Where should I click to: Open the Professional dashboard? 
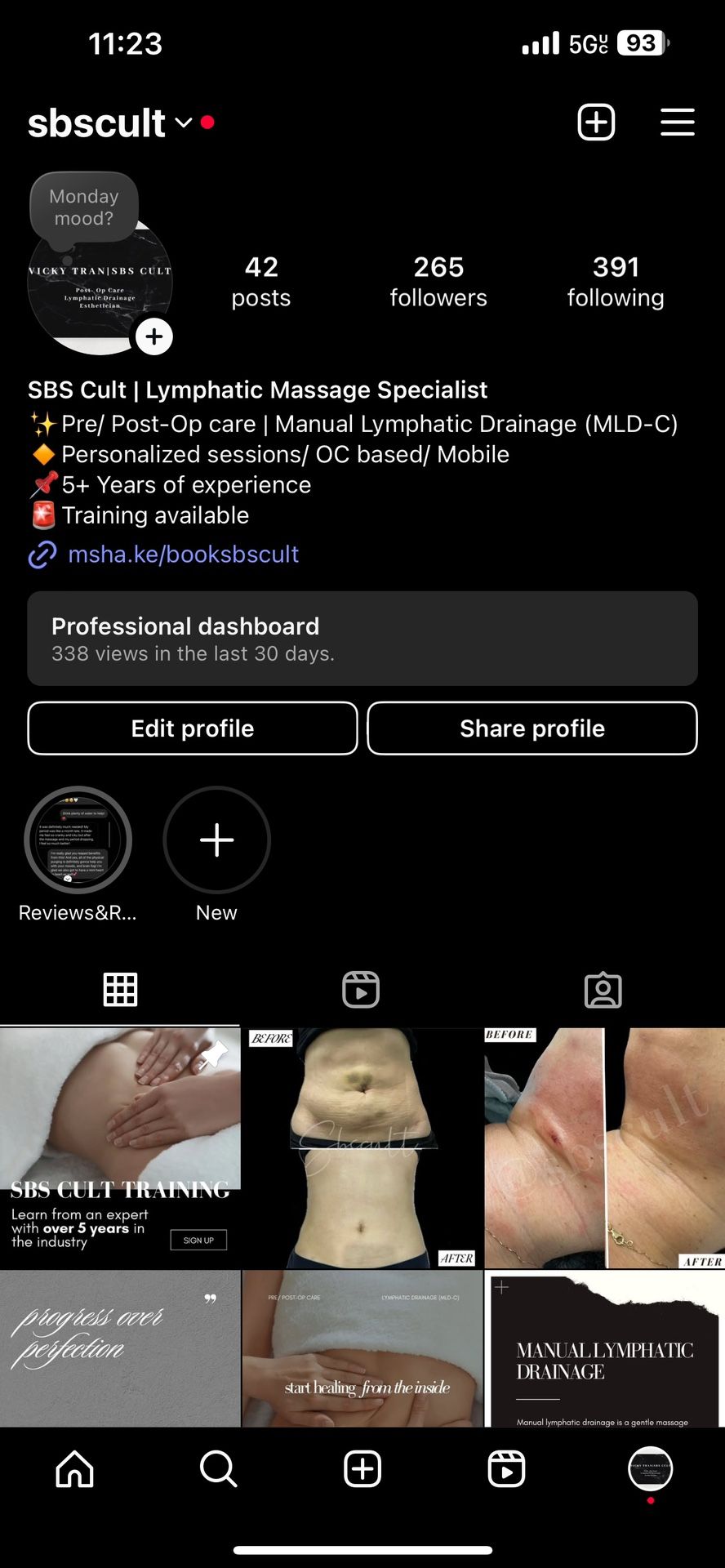(362, 639)
